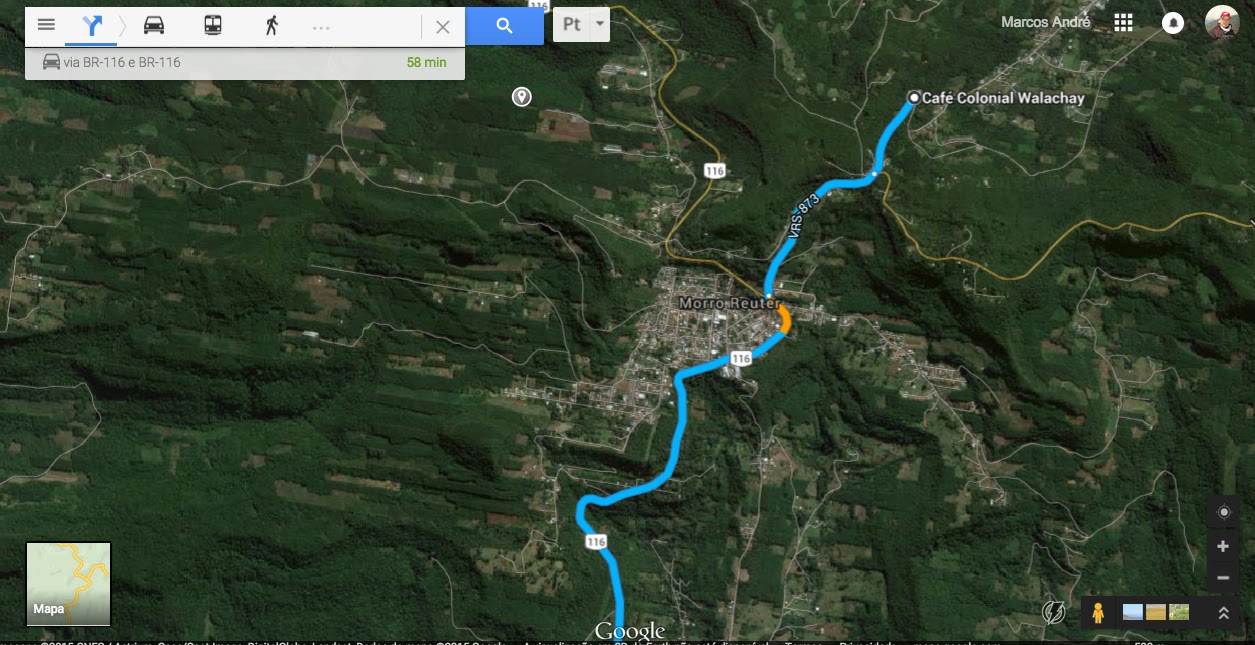Show more travel mode options
The width and height of the screenshot is (1255, 645).
click(x=321, y=27)
